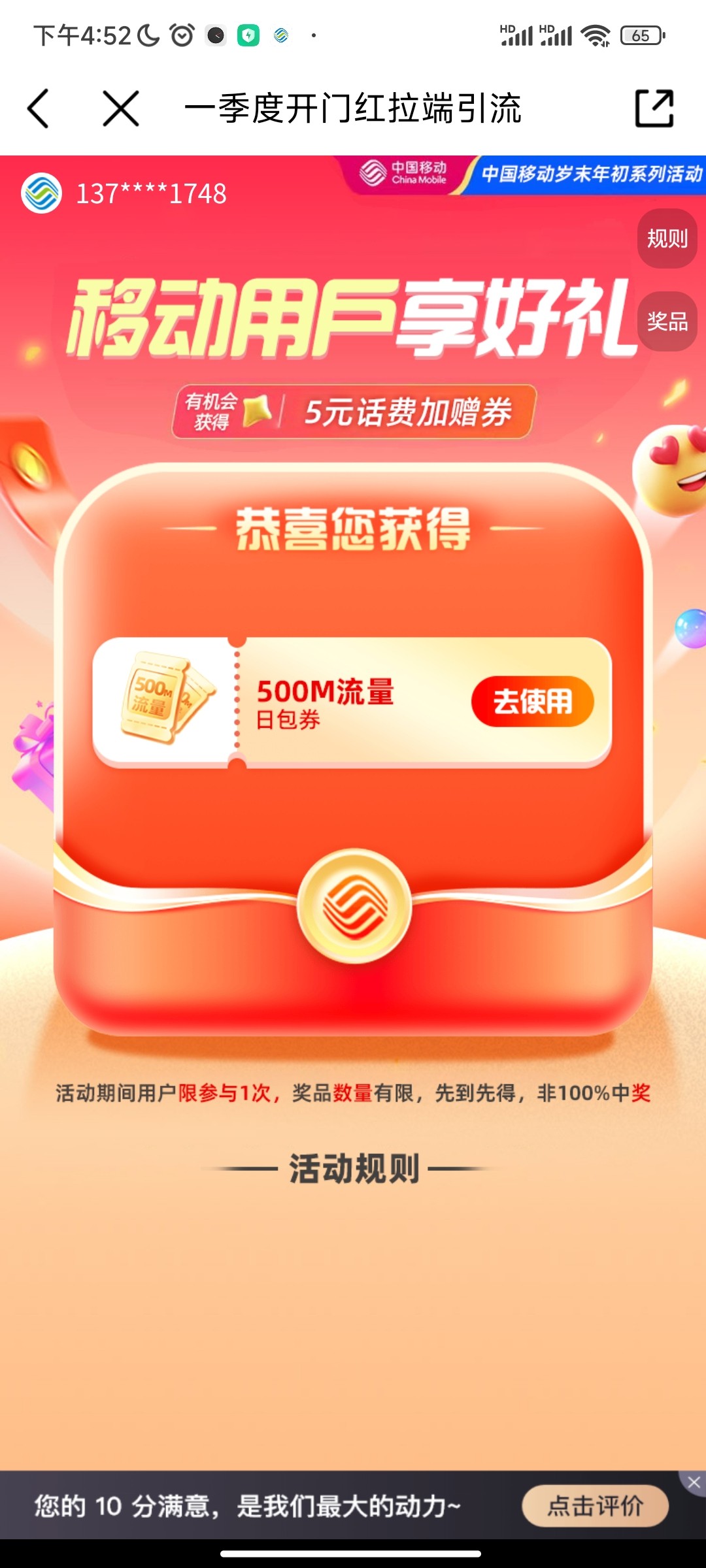Close the web page with X
Screen dimensions: 706x1568
121,108
